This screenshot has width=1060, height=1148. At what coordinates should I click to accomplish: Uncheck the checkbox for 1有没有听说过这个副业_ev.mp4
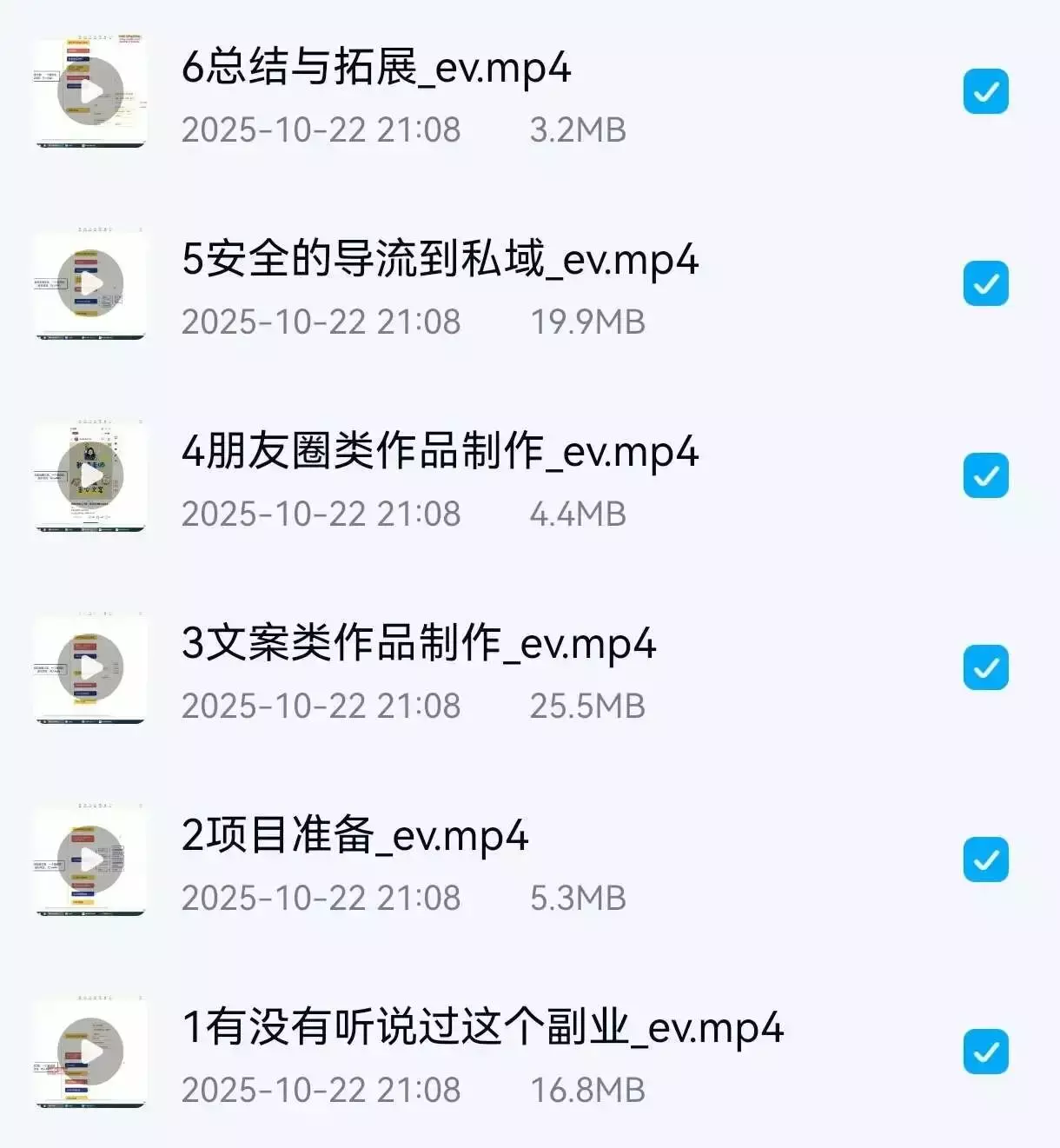click(x=984, y=1053)
